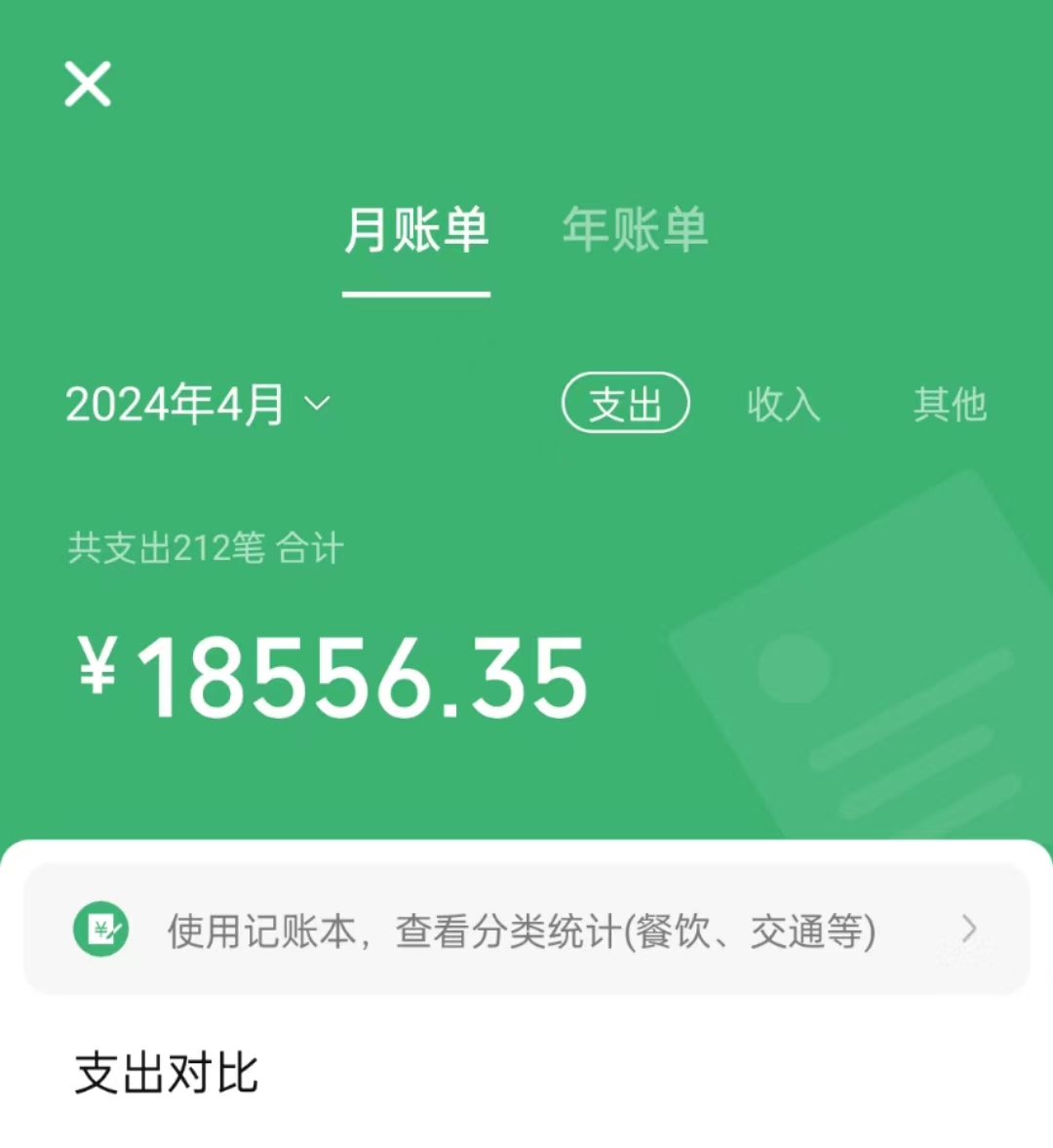View the 其他 transactions category

(950, 404)
